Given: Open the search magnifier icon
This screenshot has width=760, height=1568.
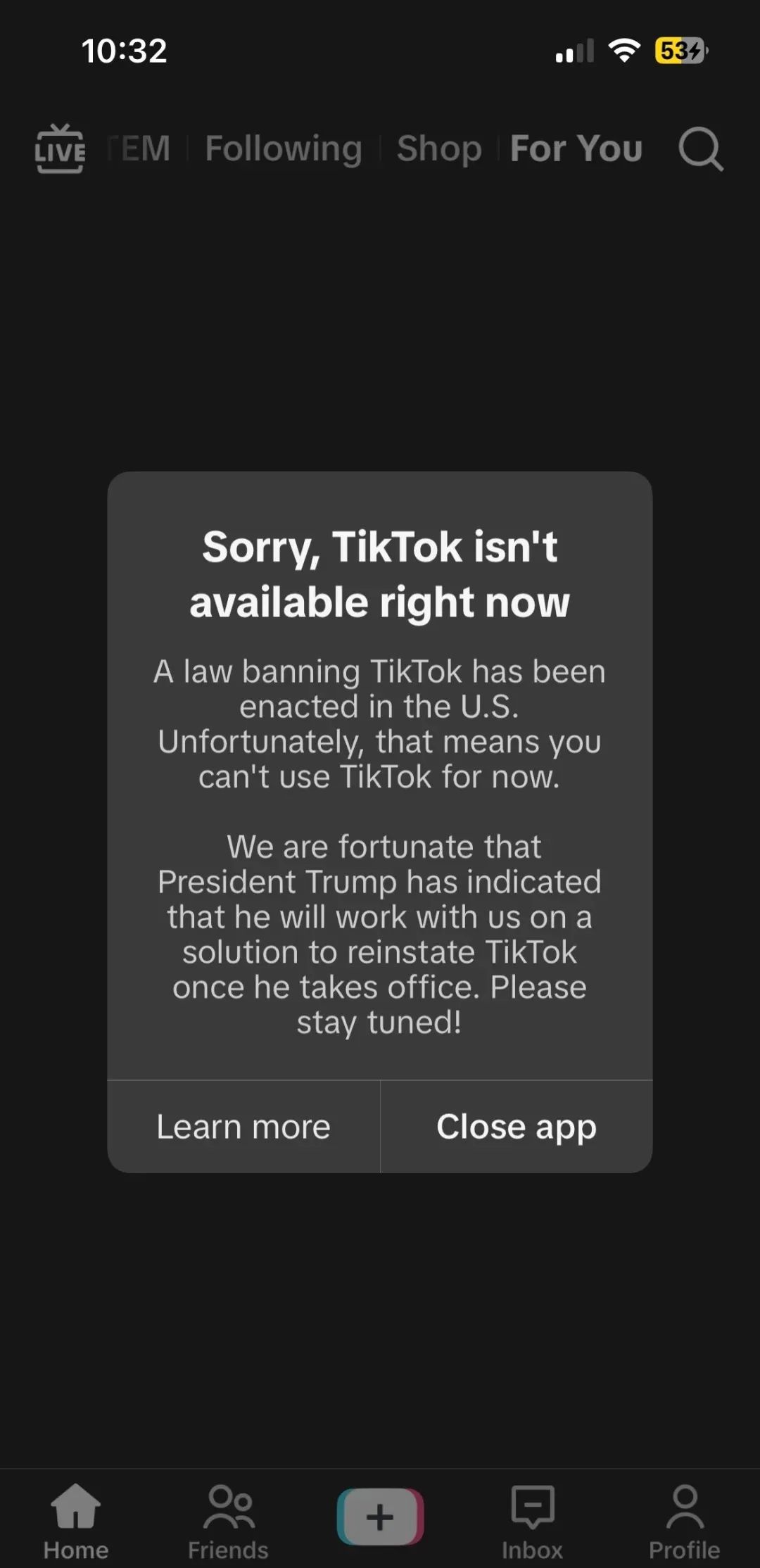Looking at the screenshot, I should point(700,148).
